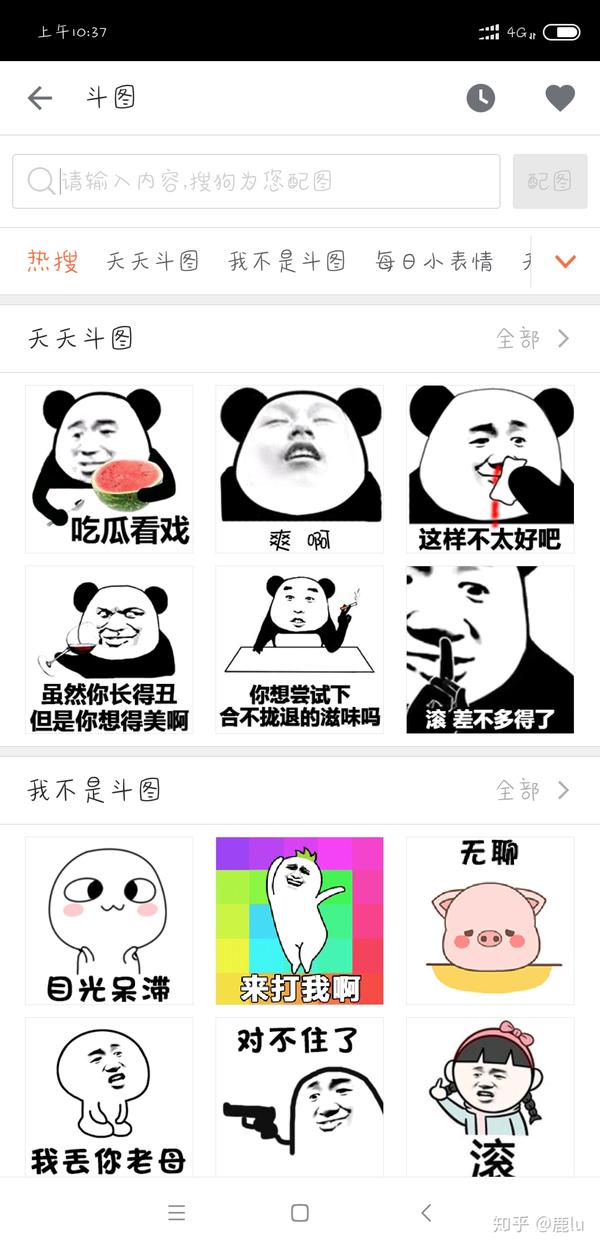Screen dimensions: 600x1249
Task: Open the history clock icon
Action: (x=481, y=98)
